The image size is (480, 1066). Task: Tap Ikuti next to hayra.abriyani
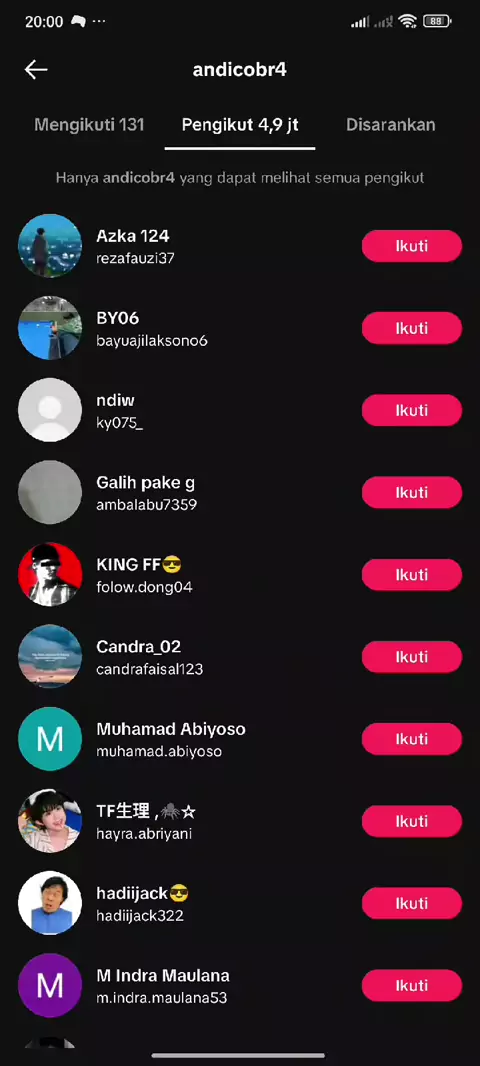click(411, 821)
